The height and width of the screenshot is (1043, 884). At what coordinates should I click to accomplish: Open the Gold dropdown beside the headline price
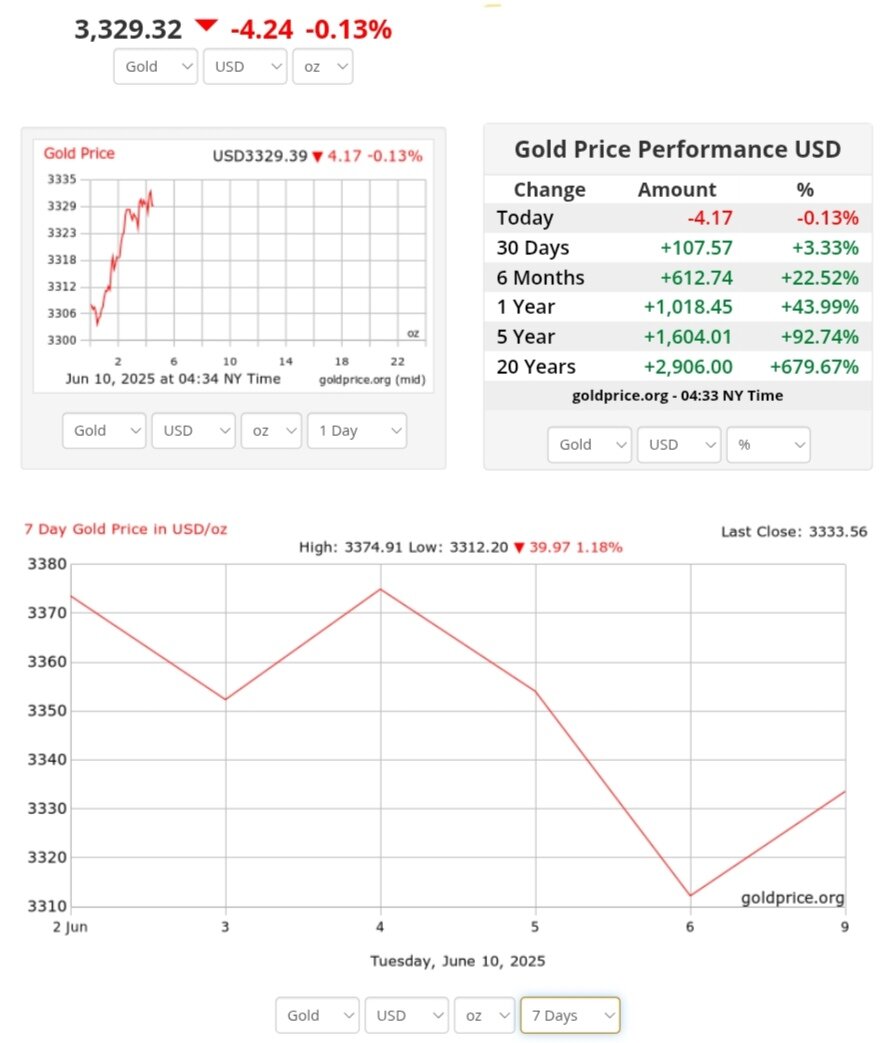coord(156,67)
